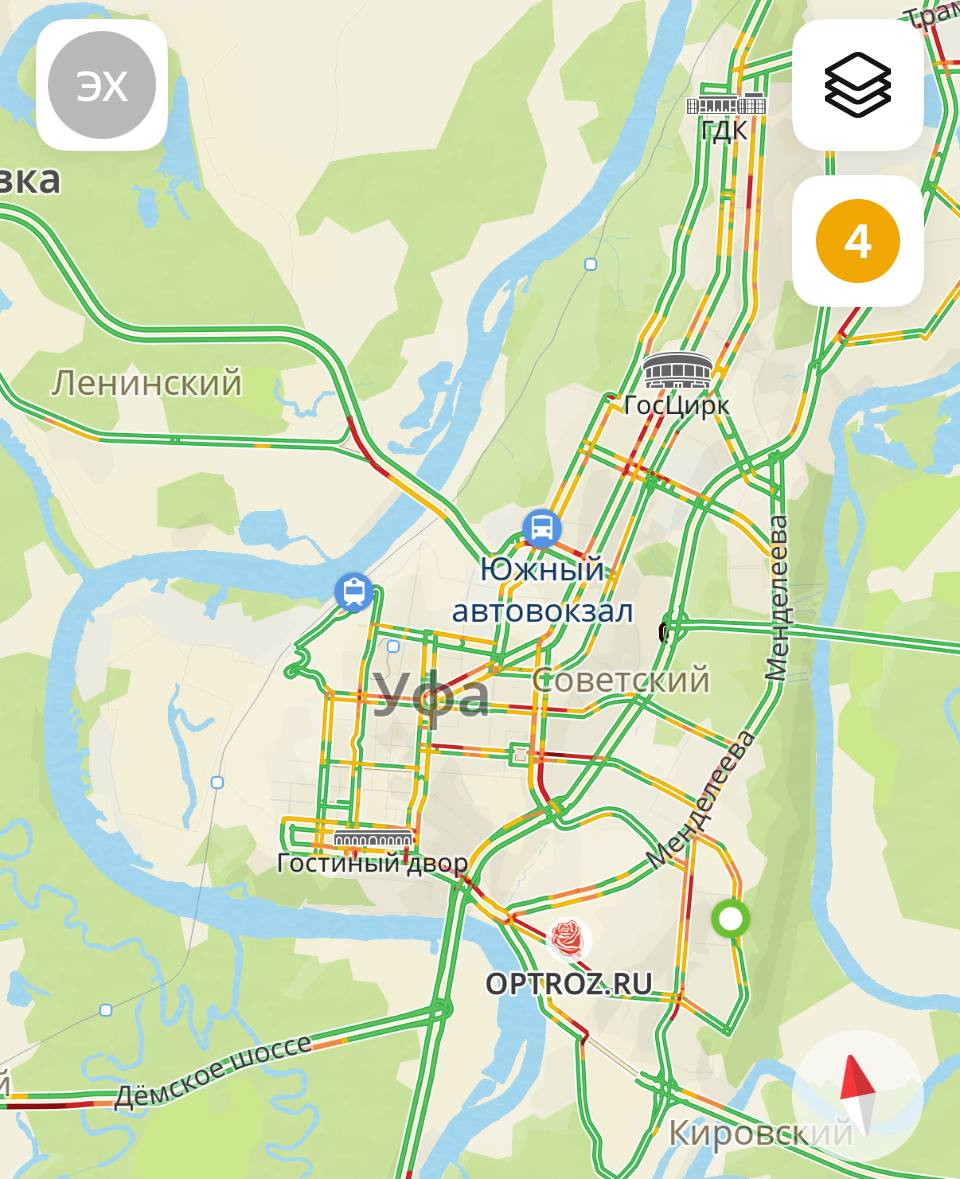This screenshot has width=960, height=1179.
Task: Select the ГДК landmark icon
Action: (x=726, y=104)
